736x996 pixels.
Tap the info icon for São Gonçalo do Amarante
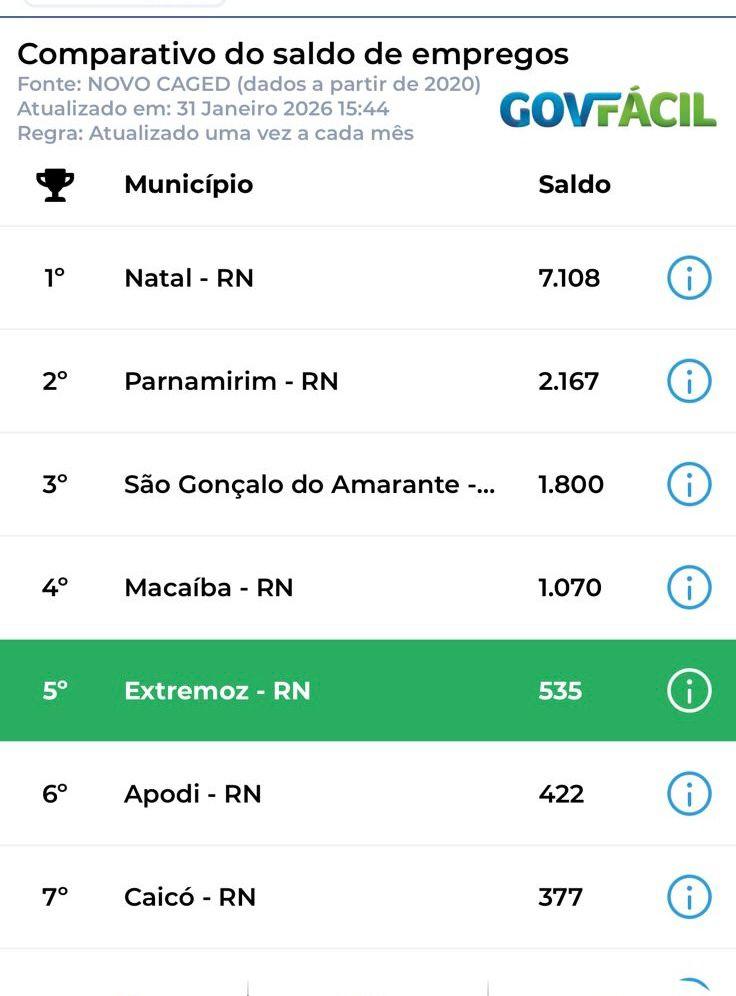point(688,484)
